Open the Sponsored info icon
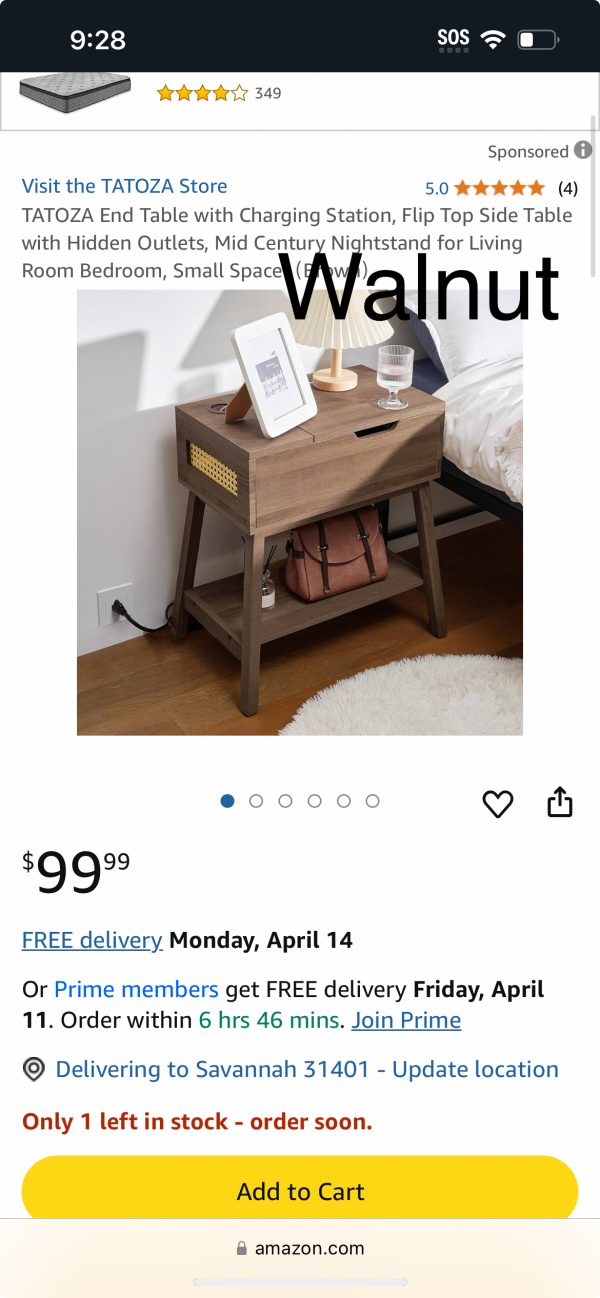The height and width of the screenshot is (1298, 600). (x=583, y=151)
